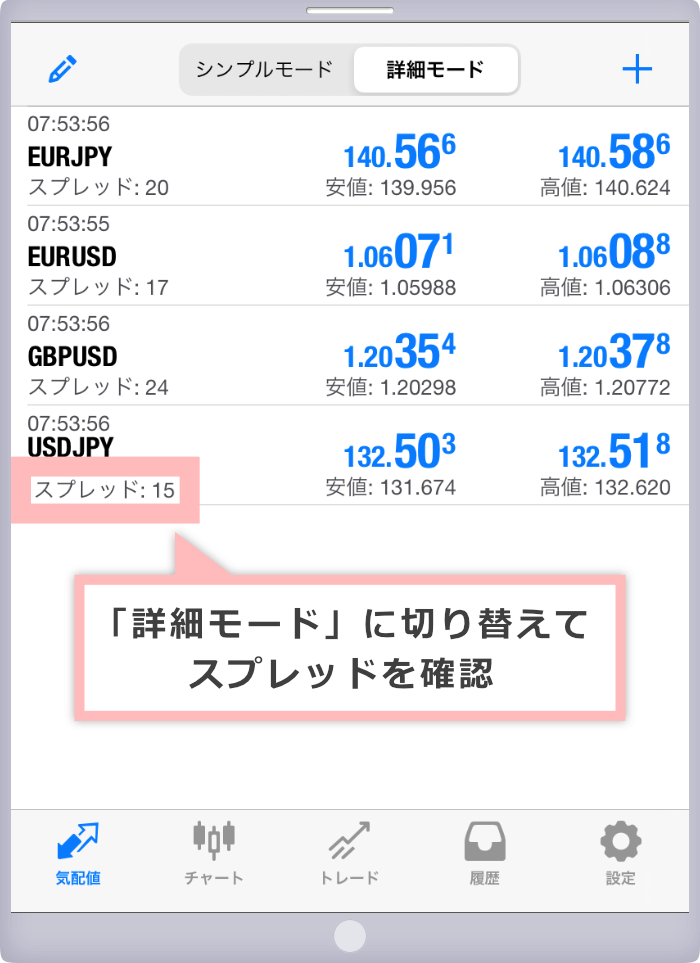Go to the 気配値 tab

[78, 855]
